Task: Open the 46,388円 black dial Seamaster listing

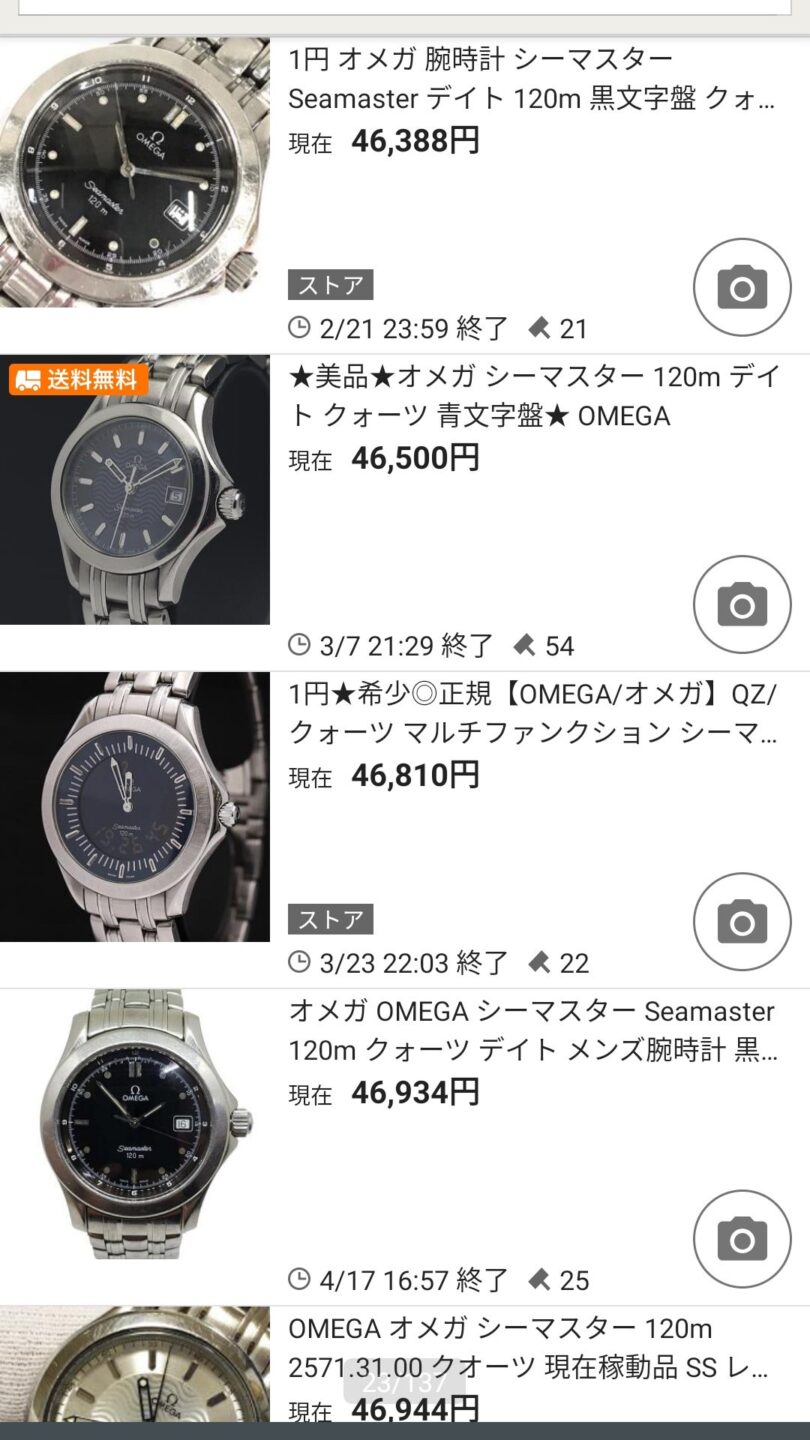Action: pyautogui.click(x=530, y=78)
